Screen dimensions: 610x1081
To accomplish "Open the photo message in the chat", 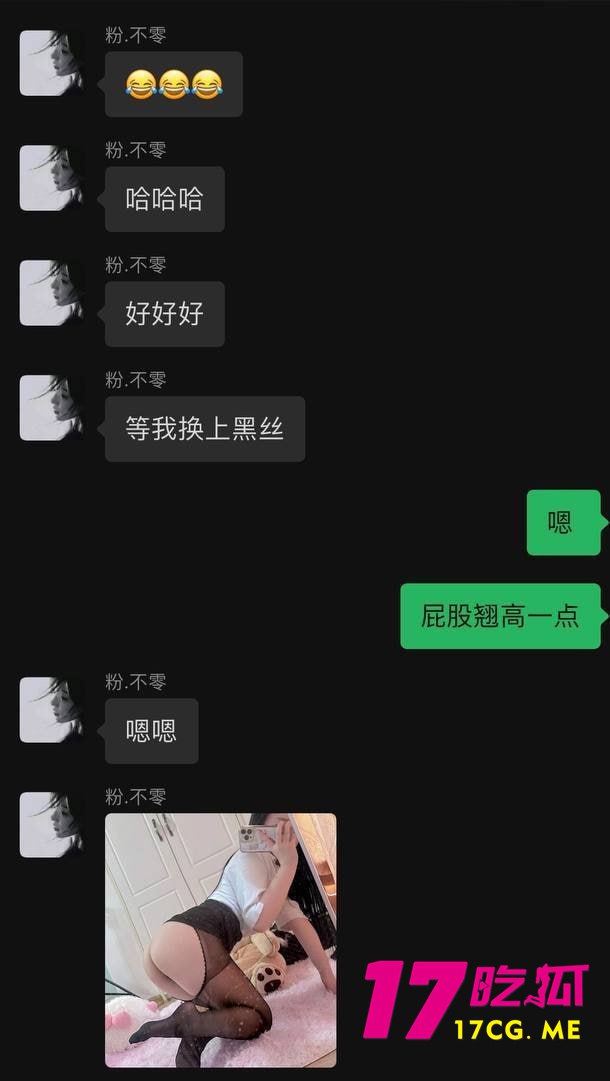I will click(x=220, y=939).
